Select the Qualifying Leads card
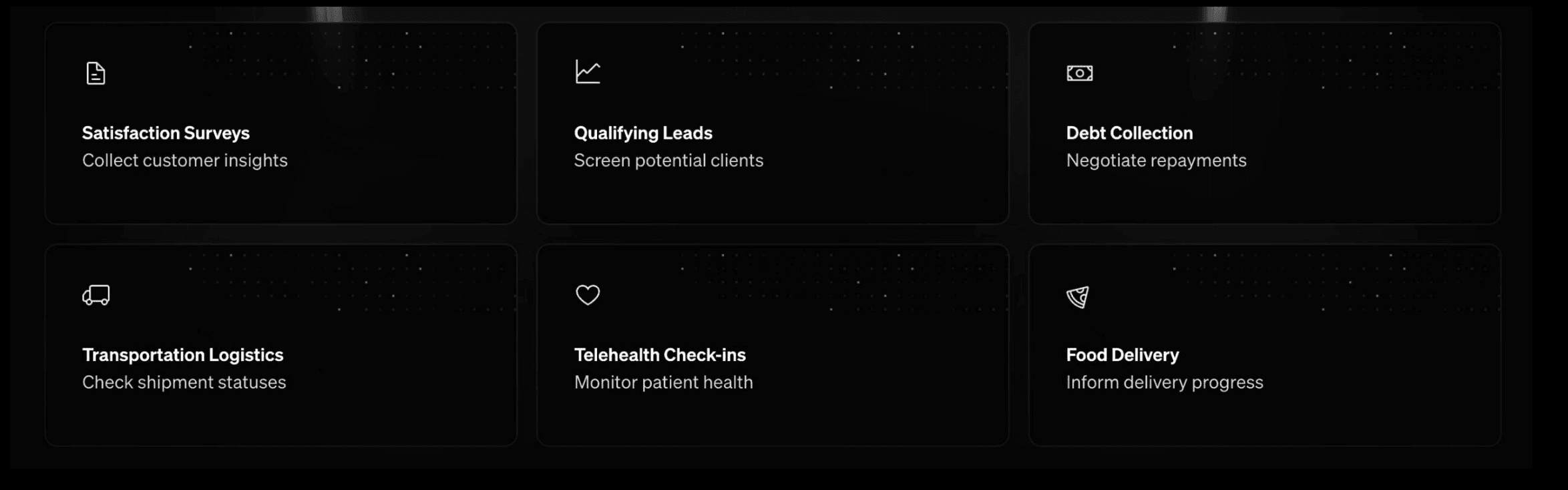 point(773,124)
